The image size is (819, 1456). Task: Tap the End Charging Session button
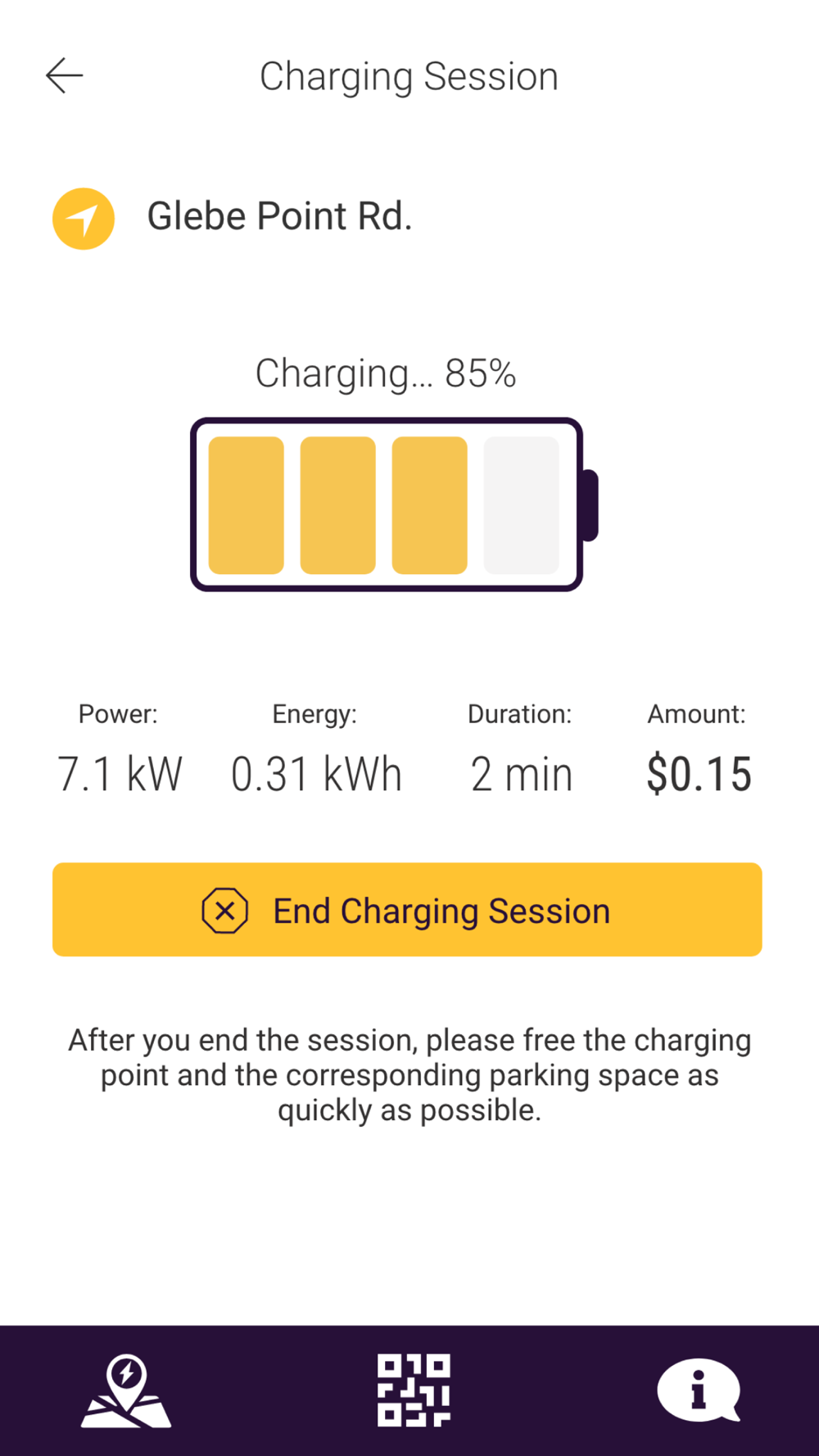(x=407, y=910)
